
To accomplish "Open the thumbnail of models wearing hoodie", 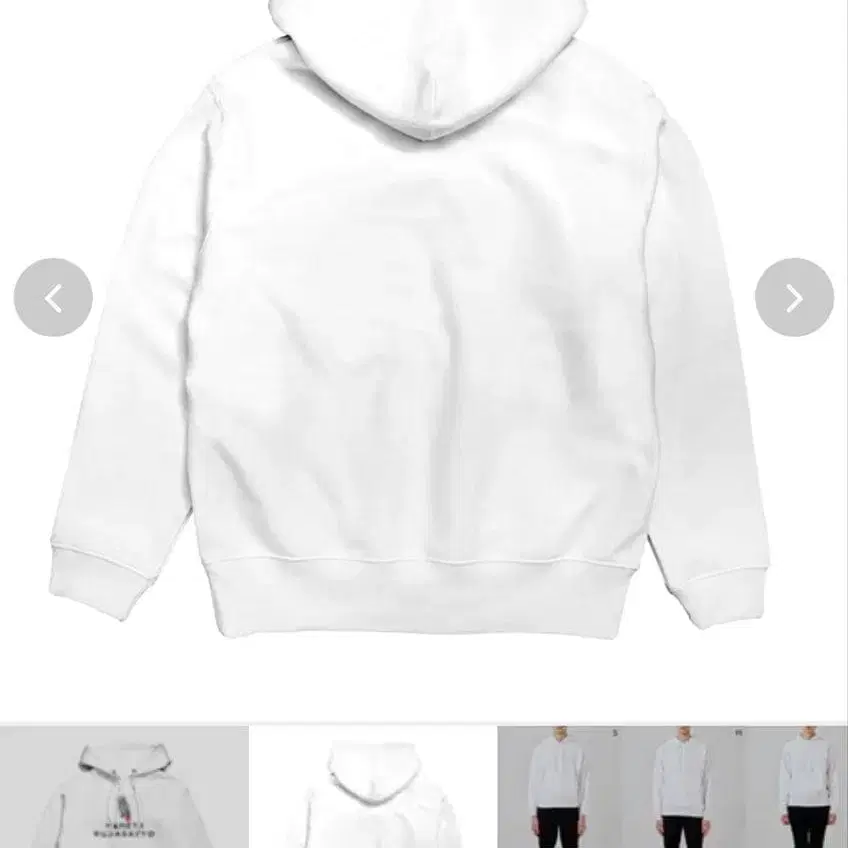I will pos(672,787).
